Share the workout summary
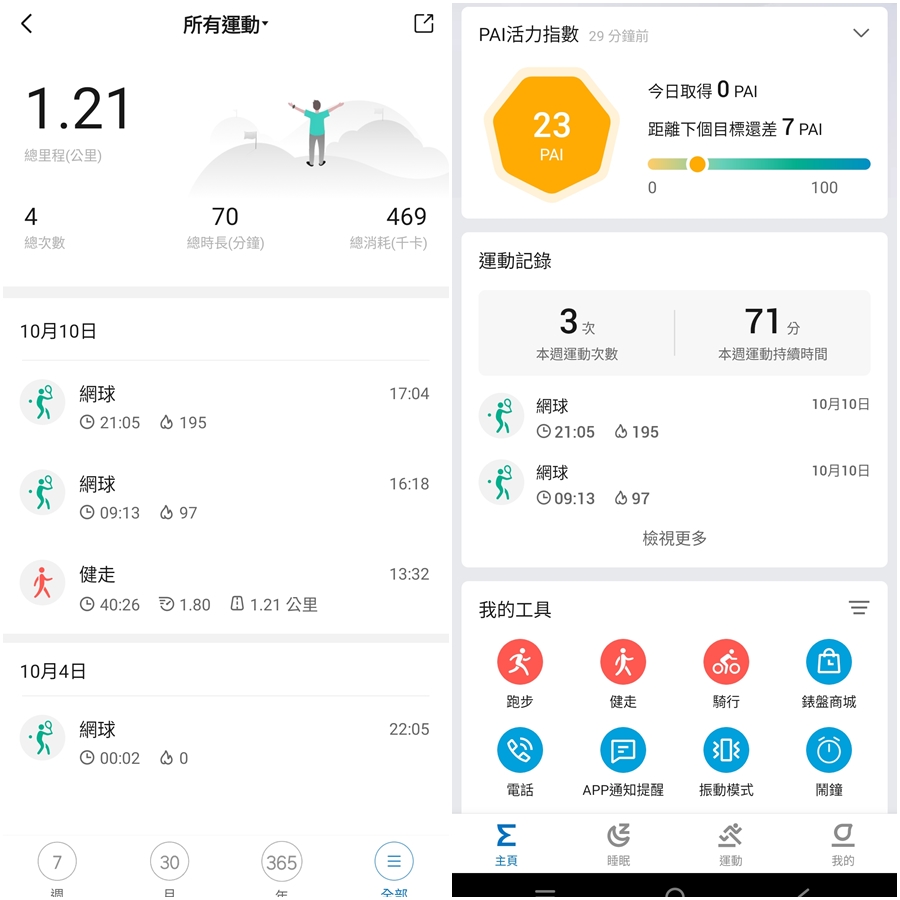 click(x=424, y=24)
